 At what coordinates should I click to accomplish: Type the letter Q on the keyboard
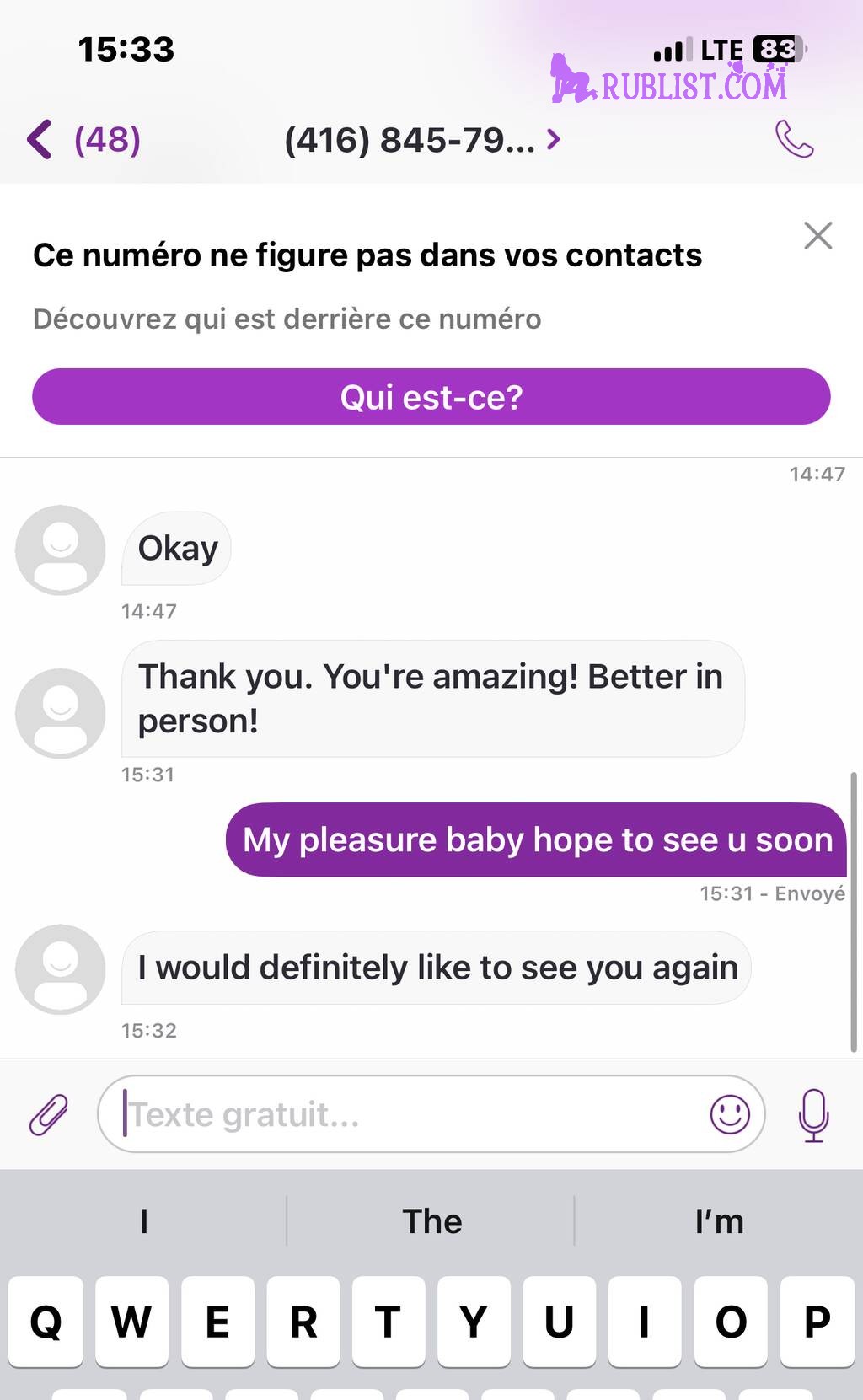46,1321
